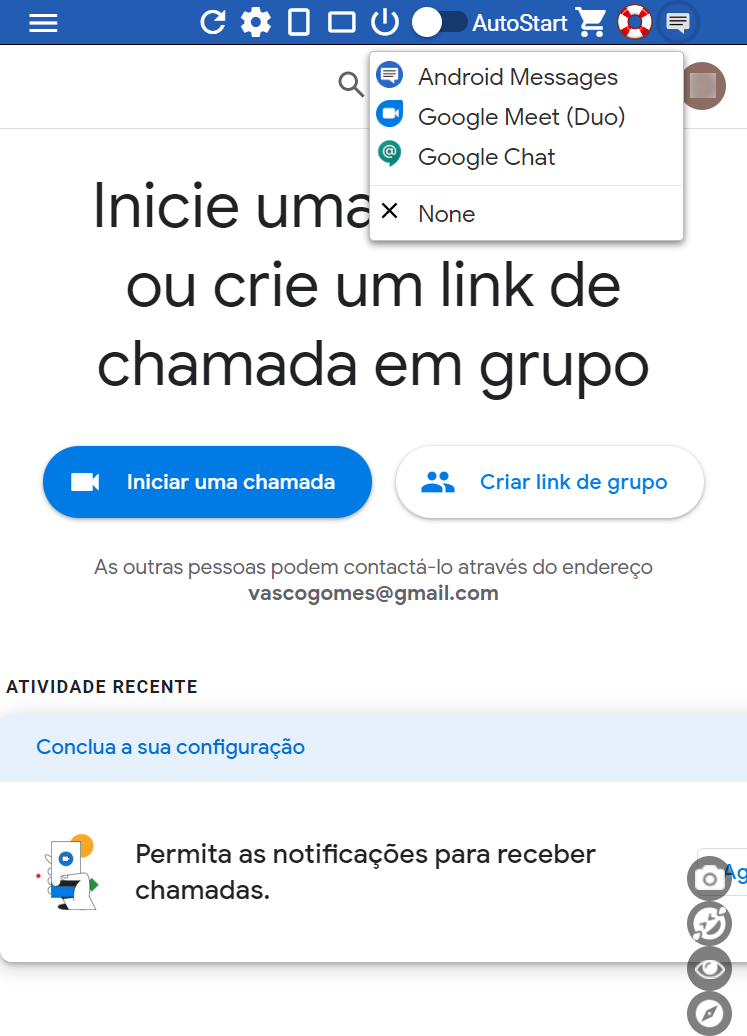Tap the search magnifier icon
The image size is (747, 1036).
pyautogui.click(x=351, y=85)
